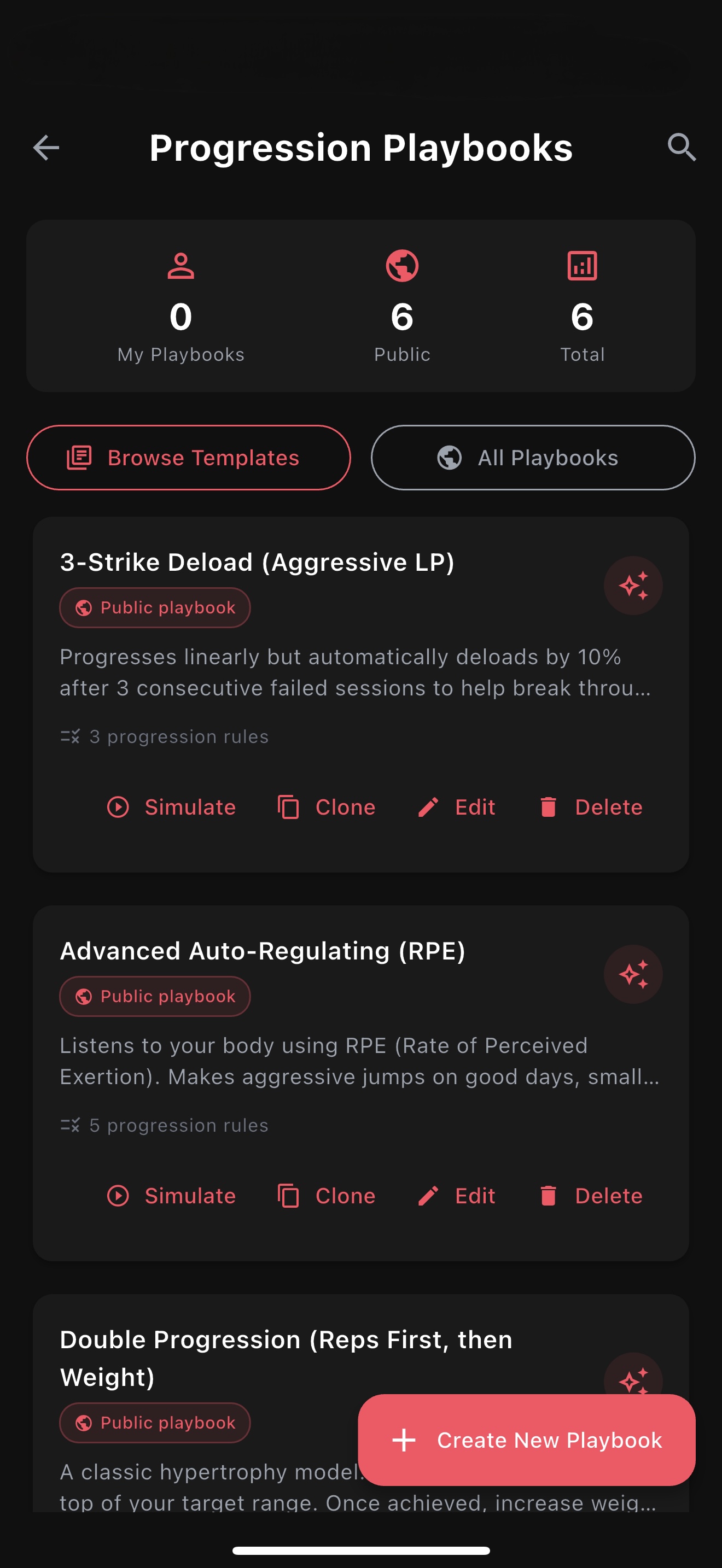Click the My Playbooks person icon
Viewport: 722px width, 1568px height.
tap(180, 265)
